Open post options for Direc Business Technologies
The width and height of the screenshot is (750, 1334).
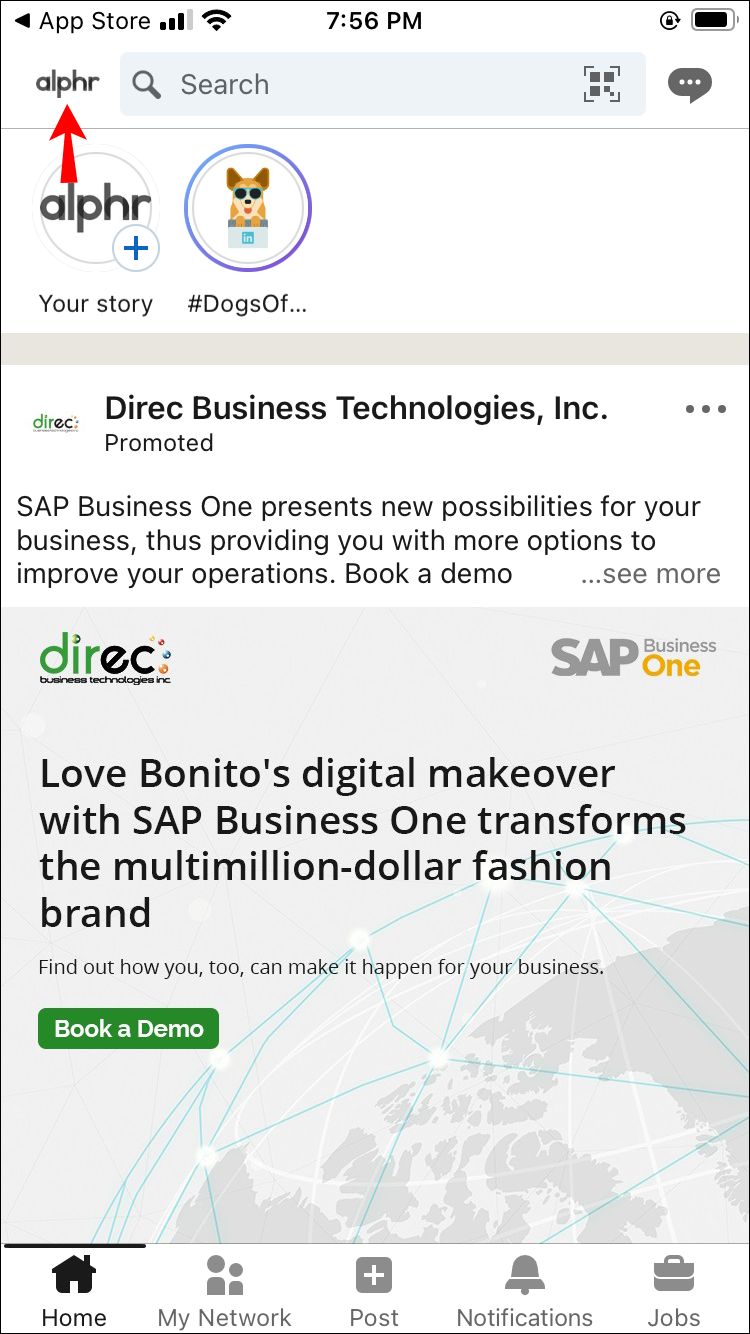(706, 410)
